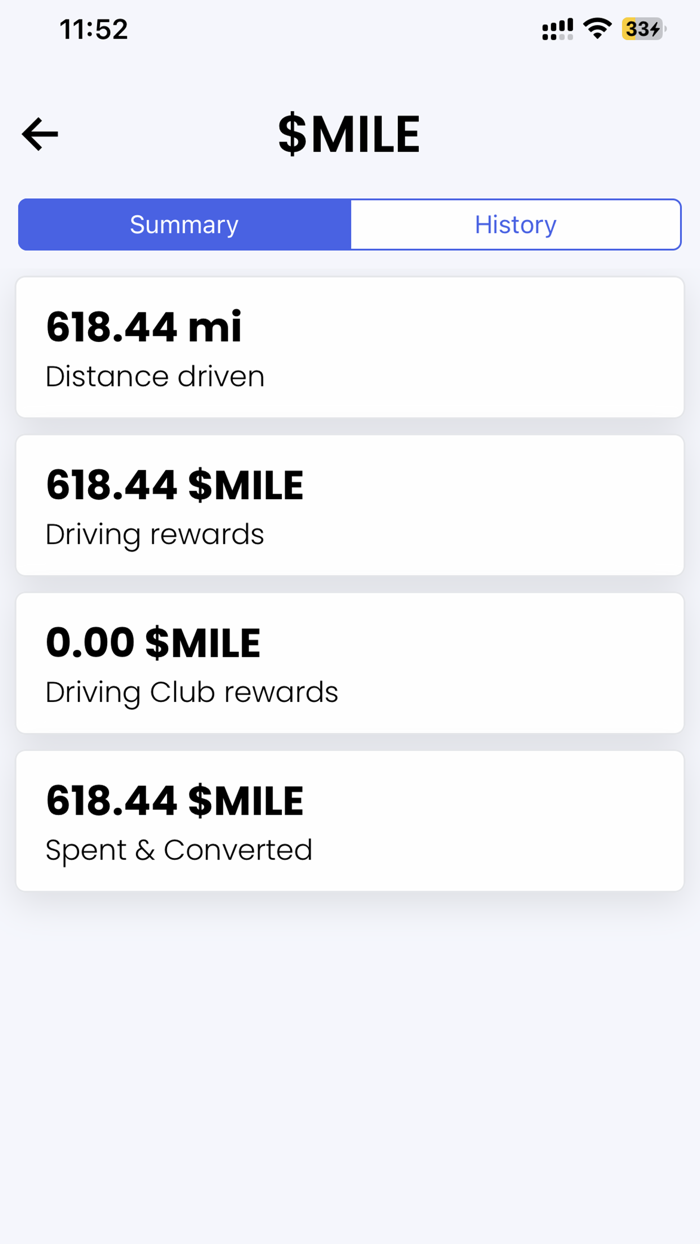The width and height of the screenshot is (700, 1244).
Task: Switch to the History tab
Action: pos(515,225)
